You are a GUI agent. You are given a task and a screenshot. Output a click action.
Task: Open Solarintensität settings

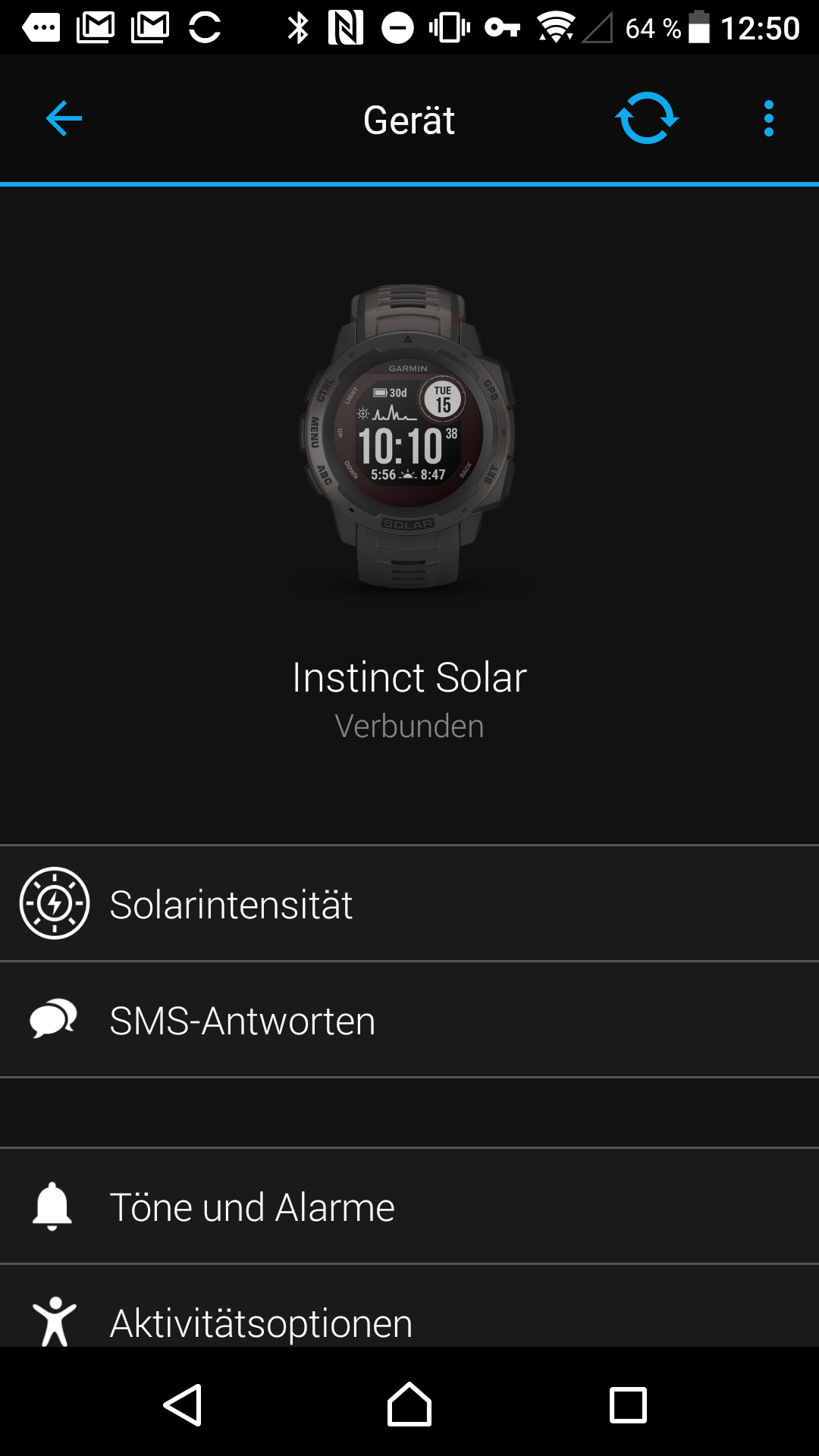click(409, 904)
